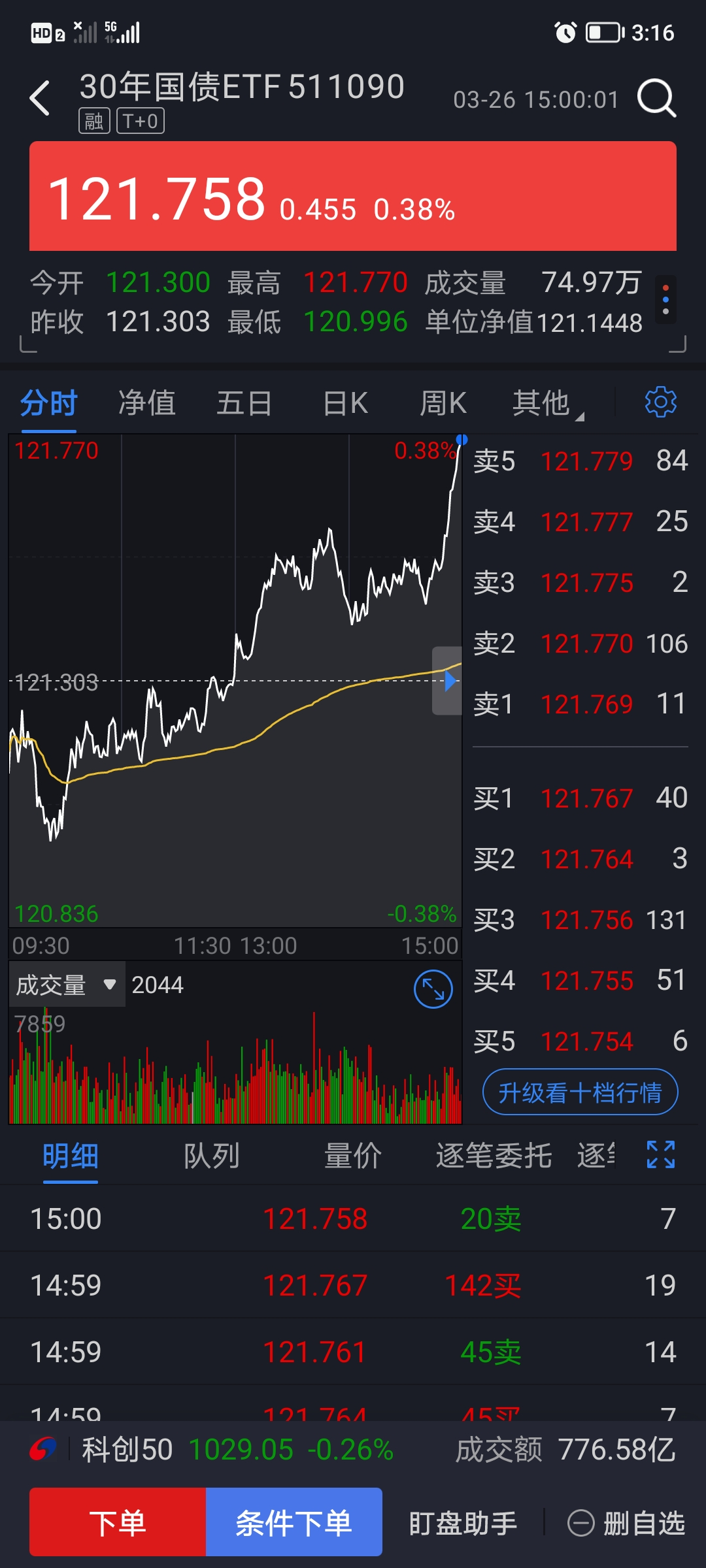This screenshot has width=706, height=1568.
Task: Tap 升级看十档行情 upgrade button
Action: 580,1092
